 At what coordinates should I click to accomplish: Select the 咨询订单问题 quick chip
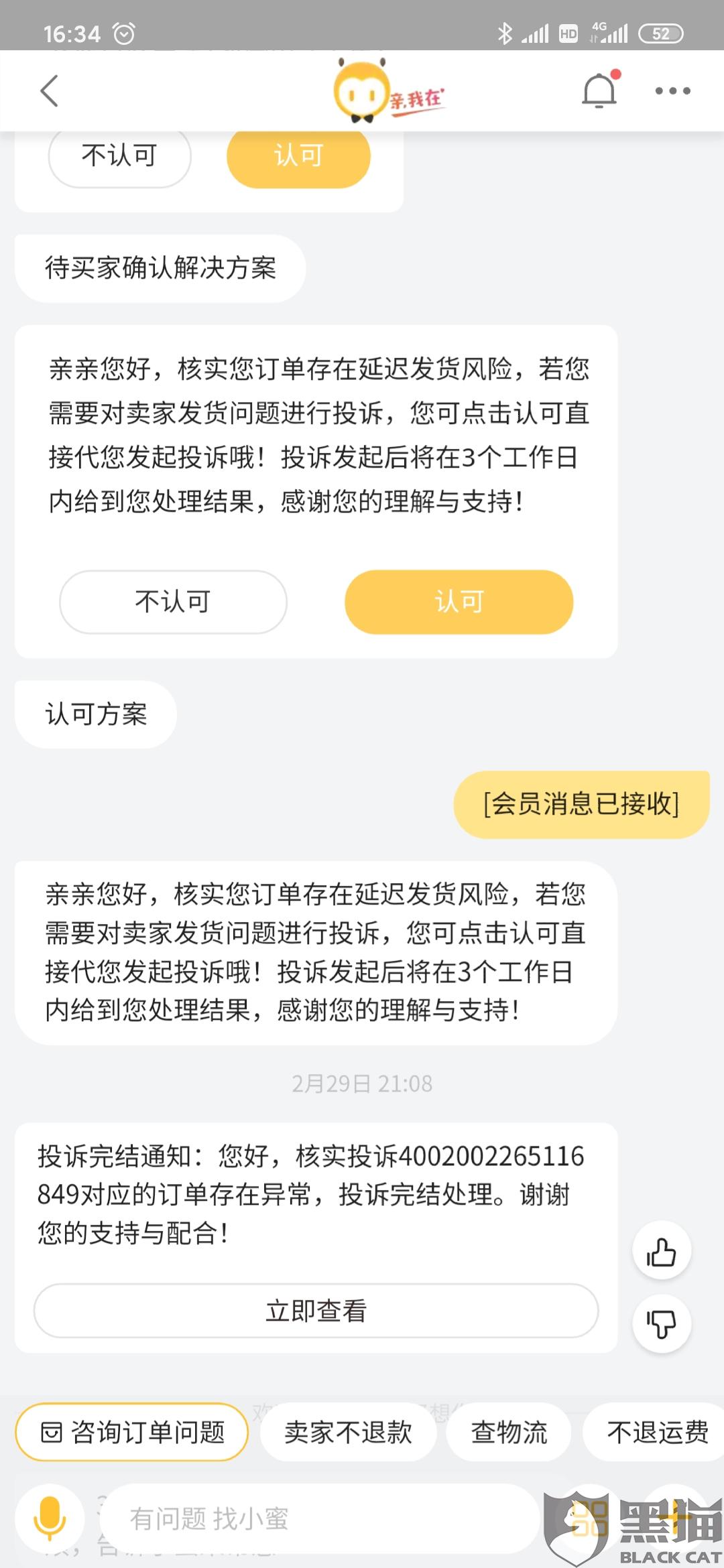point(132,1432)
